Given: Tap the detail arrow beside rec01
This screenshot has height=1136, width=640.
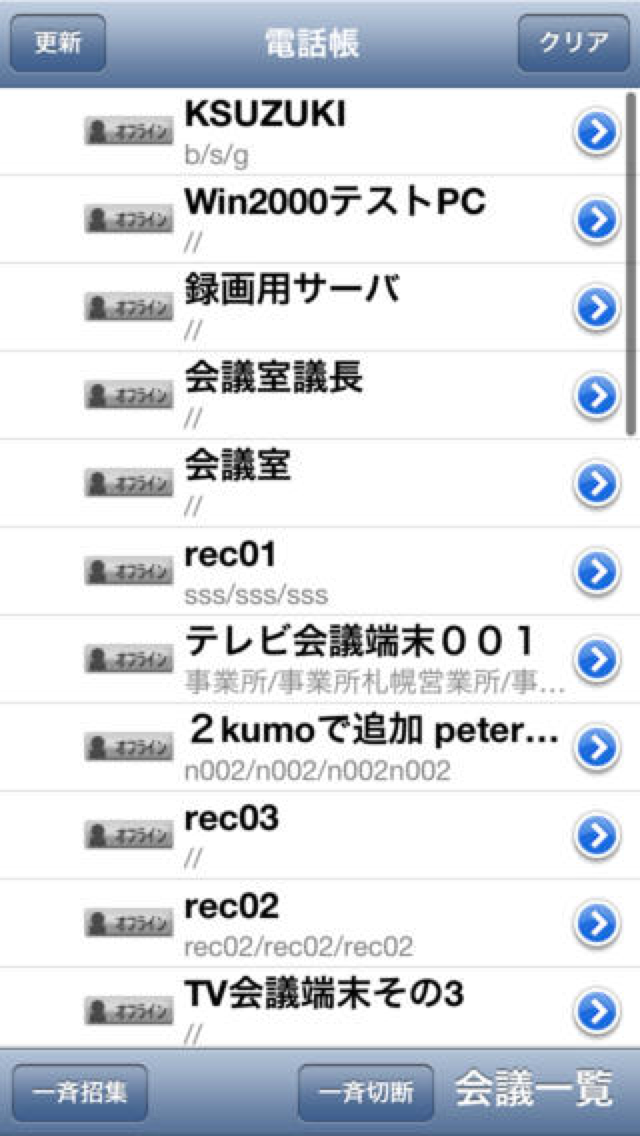Looking at the screenshot, I should click(x=597, y=572).
